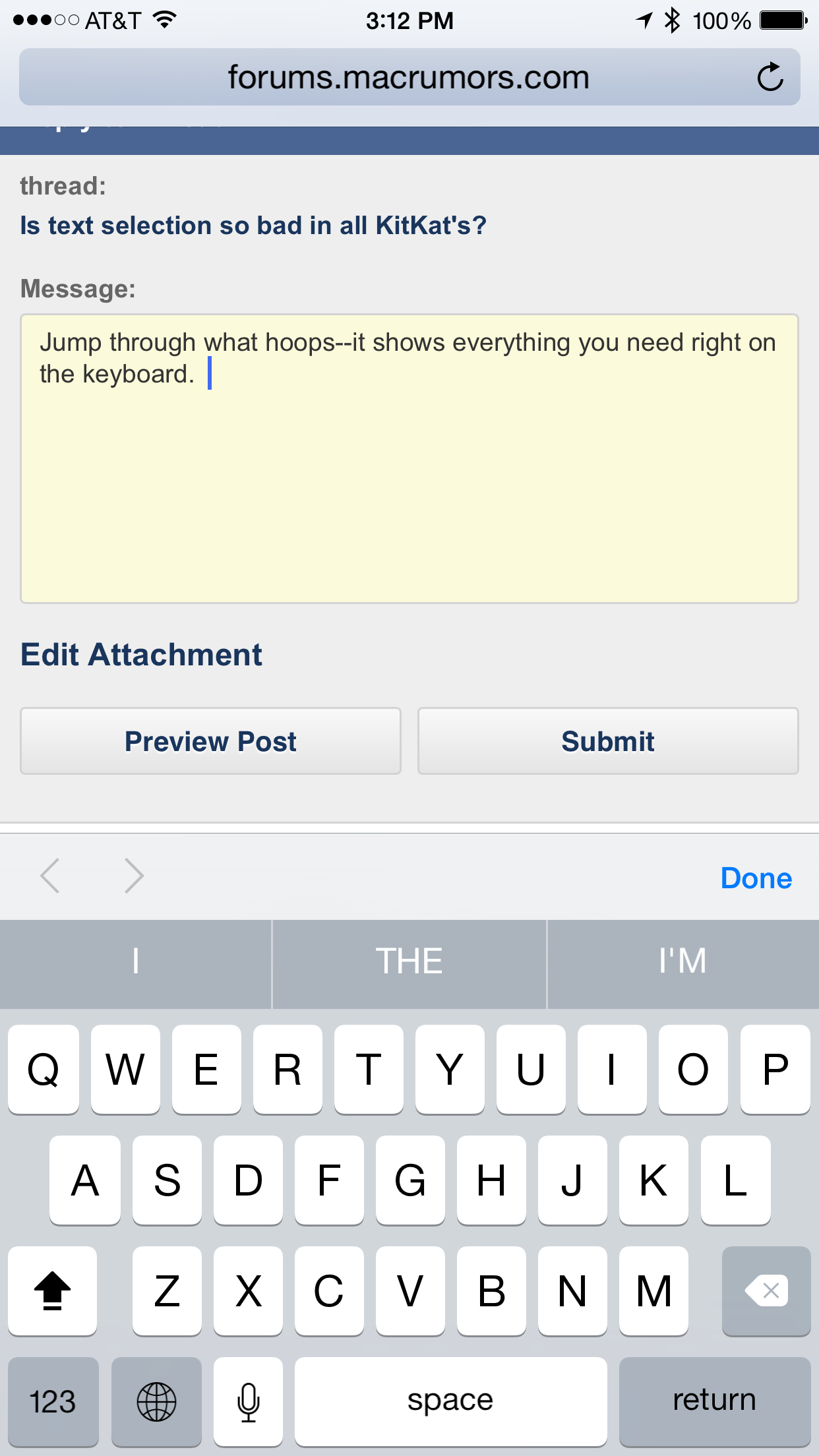Go to the next form field
The width and height of the screenshot is (819, 1456).
[134, 876]
